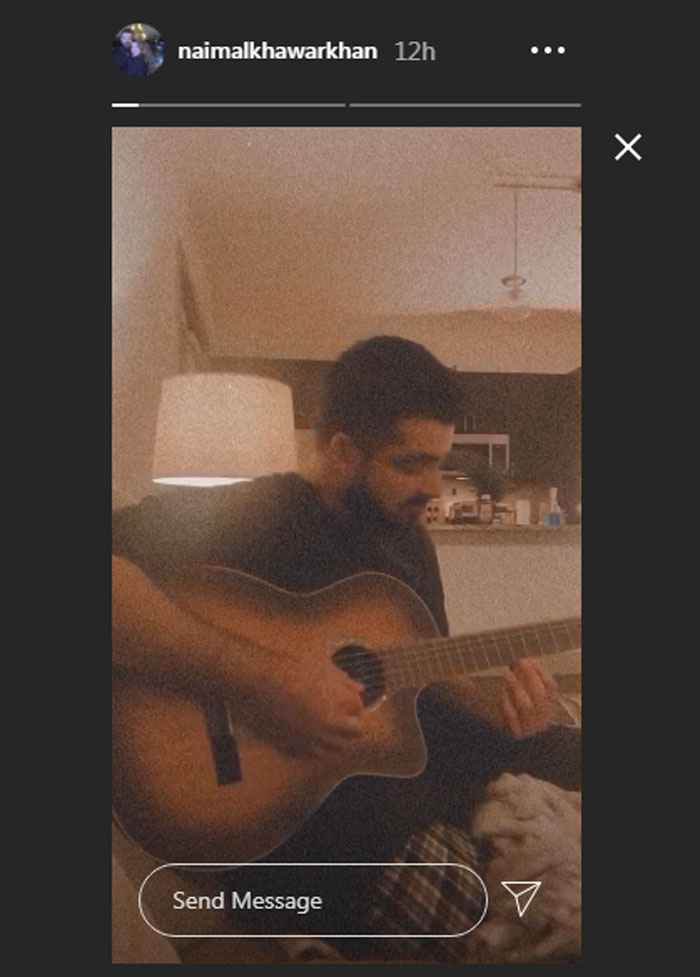This screenshot has height=977, width=700.
Task: Share this story via paper plane icon
Action: (x=521, y=898)
